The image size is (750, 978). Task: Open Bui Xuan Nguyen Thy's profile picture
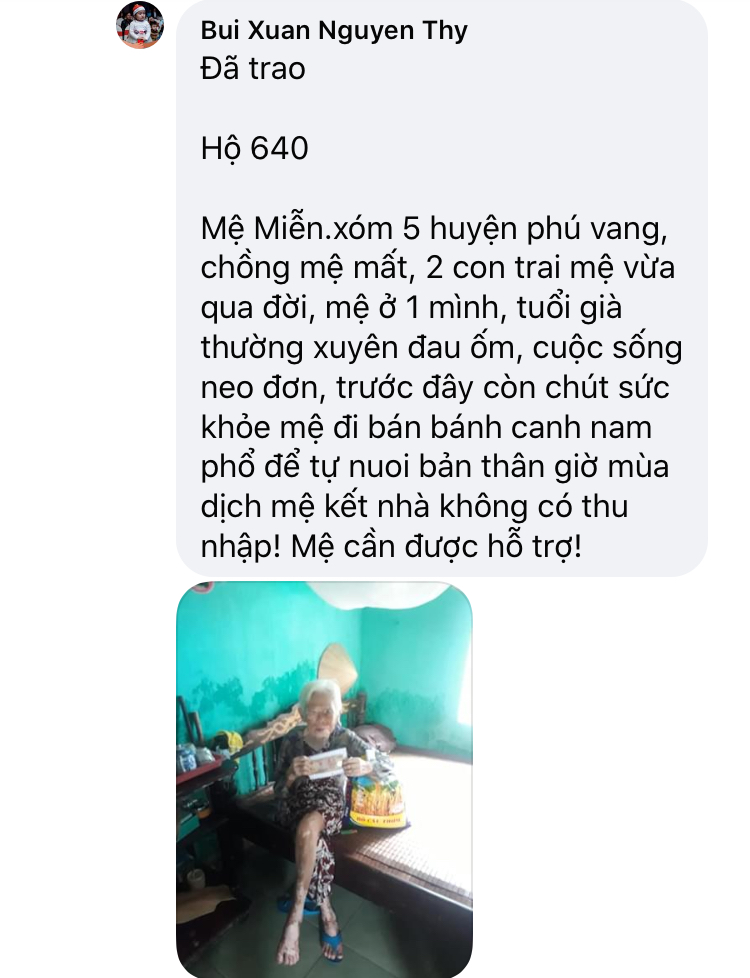(x=140, y=25)
